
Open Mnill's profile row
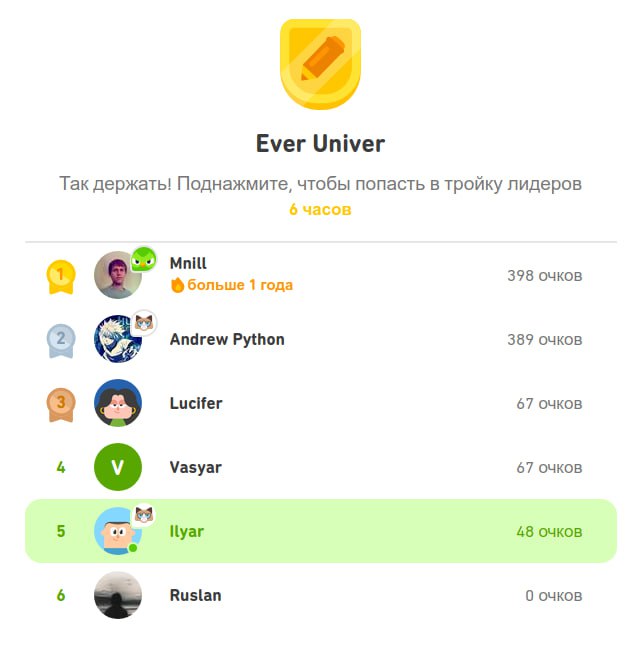[320, 275]
